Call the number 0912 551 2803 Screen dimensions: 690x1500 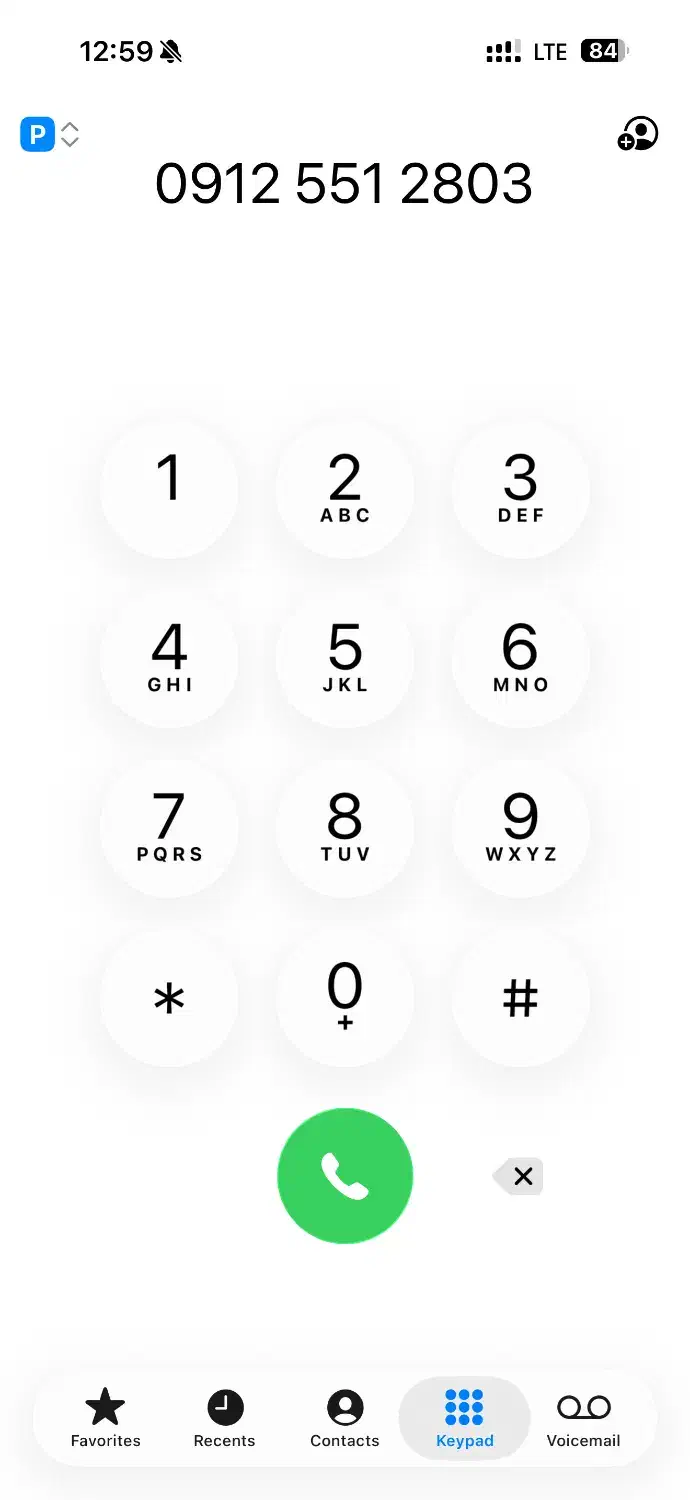pos(345,1176)
